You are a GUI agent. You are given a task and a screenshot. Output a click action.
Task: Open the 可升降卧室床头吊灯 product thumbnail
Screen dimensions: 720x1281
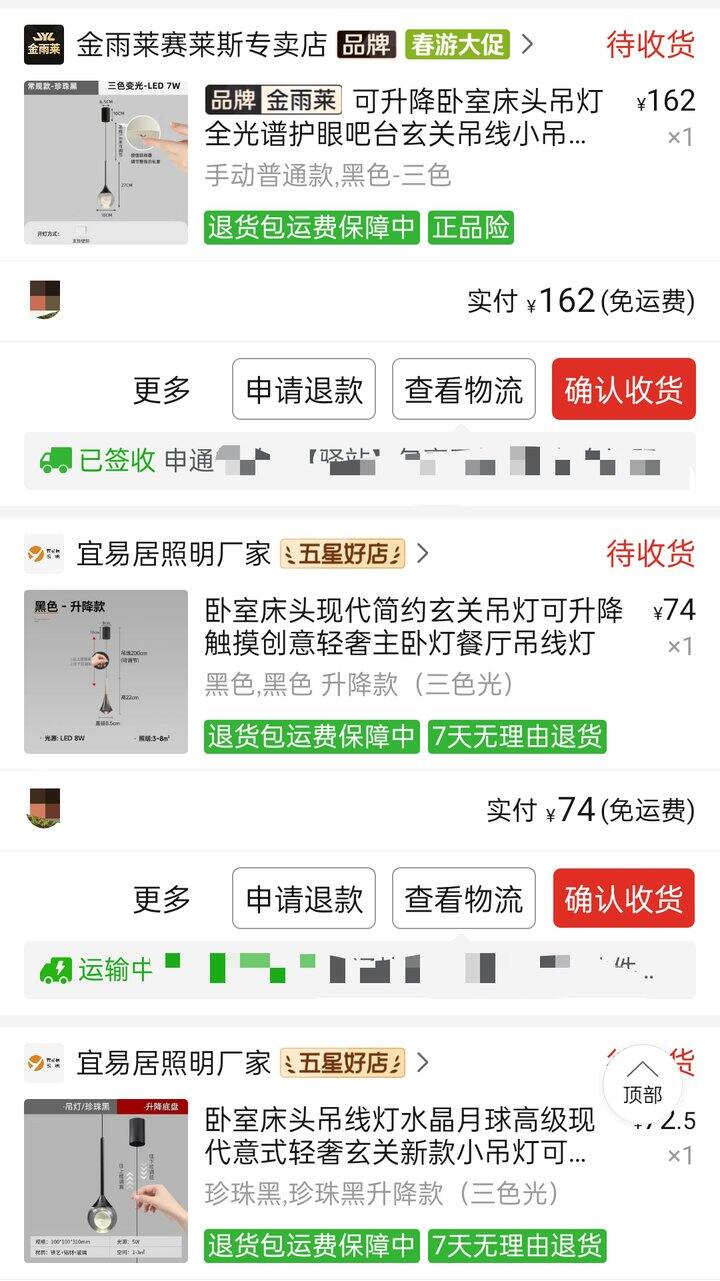106,162
